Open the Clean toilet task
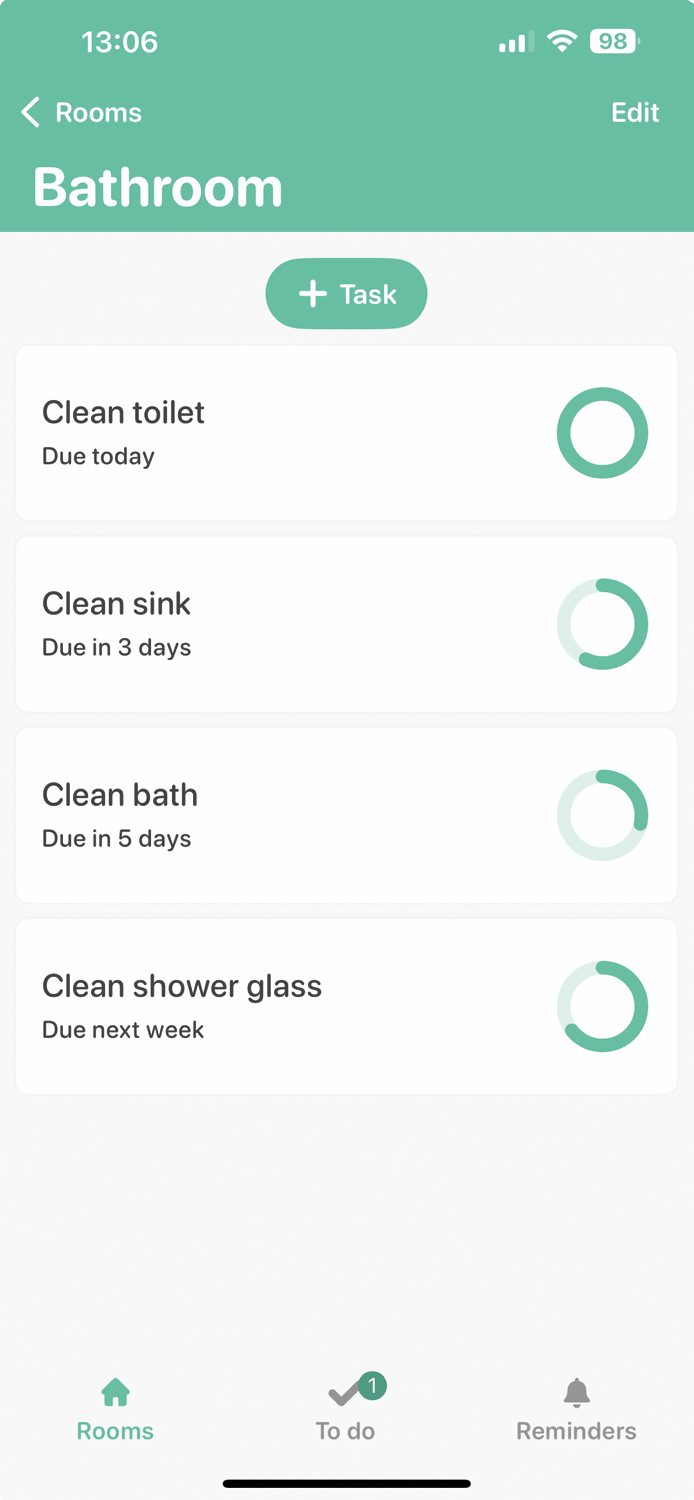 pos(346,433)
